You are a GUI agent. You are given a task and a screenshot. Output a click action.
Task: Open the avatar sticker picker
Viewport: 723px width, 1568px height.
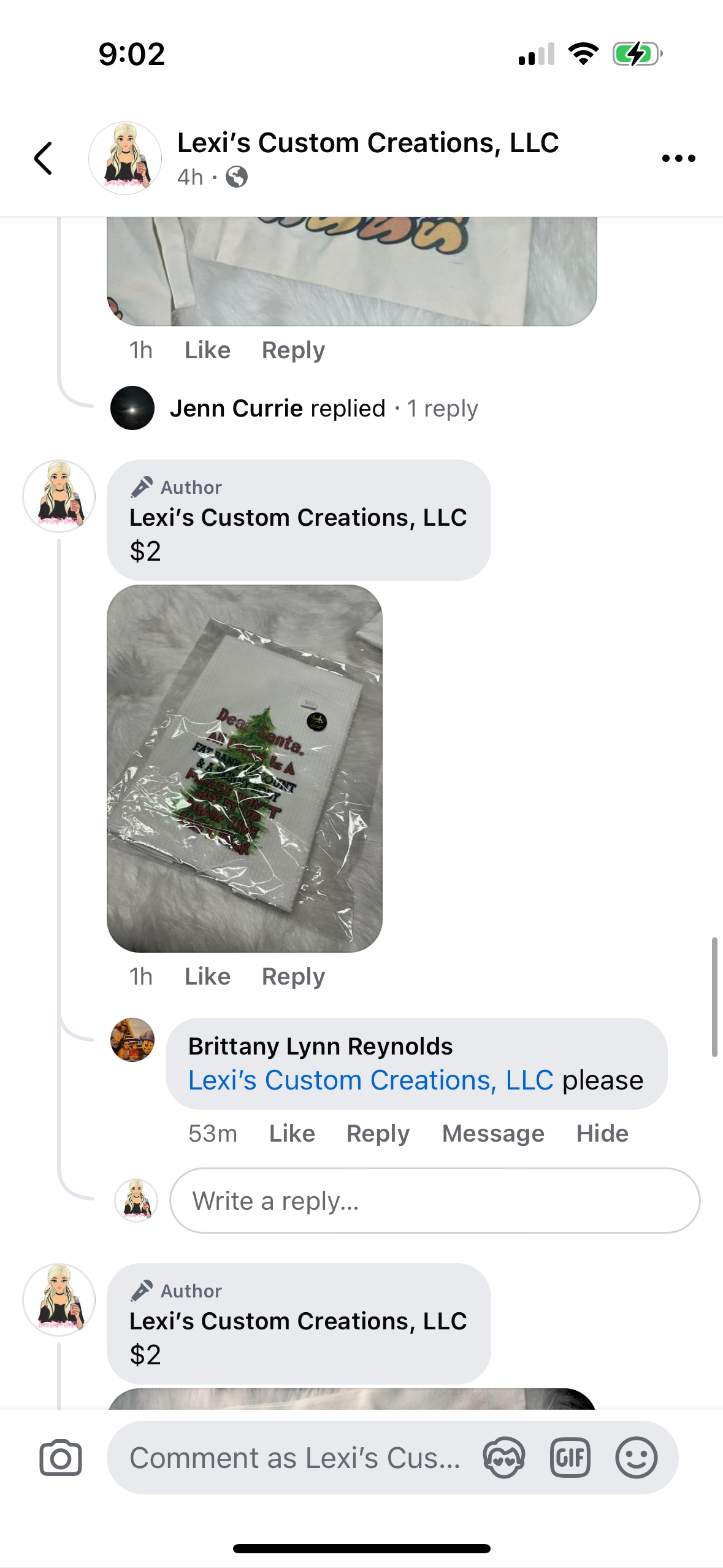pos(503,1458)
